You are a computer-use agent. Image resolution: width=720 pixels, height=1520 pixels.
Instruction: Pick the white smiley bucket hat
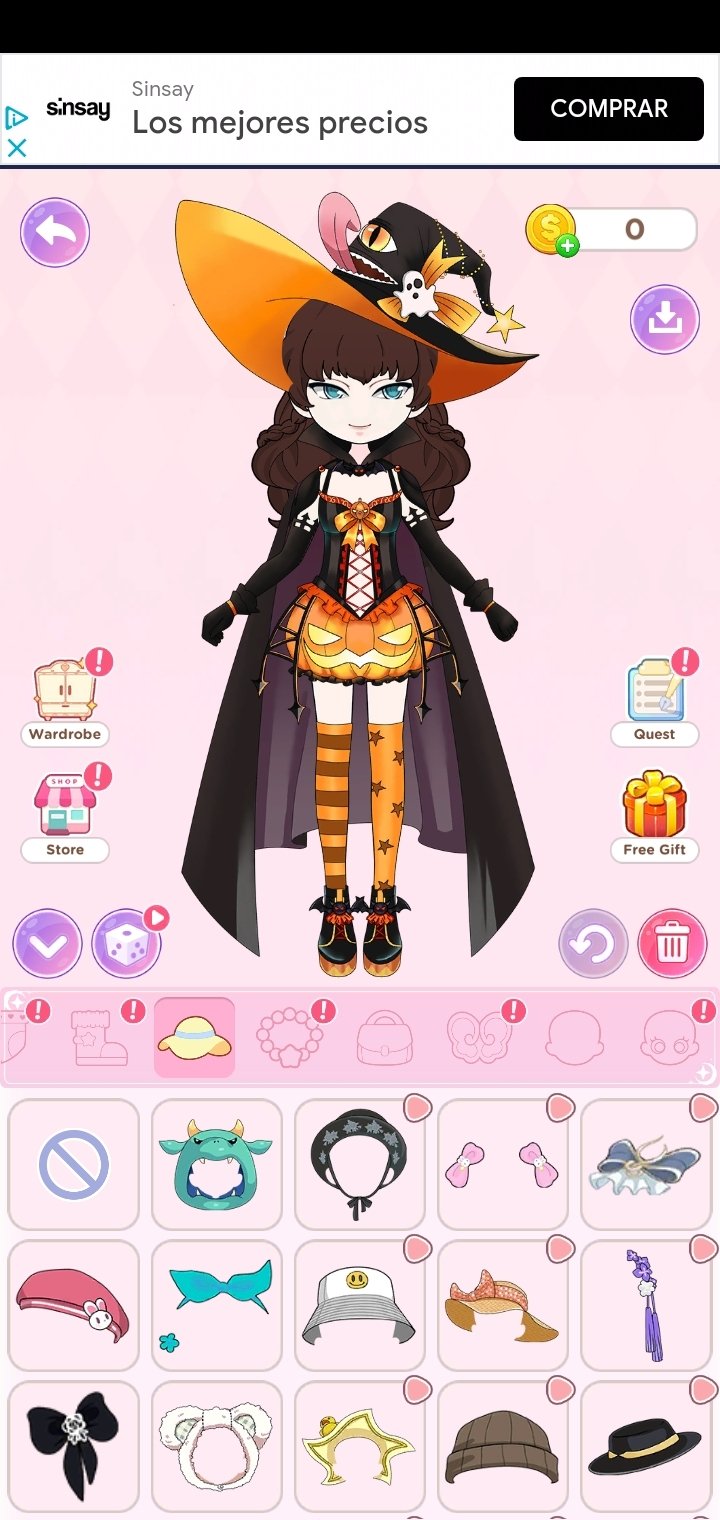(x=359, y=1306)
